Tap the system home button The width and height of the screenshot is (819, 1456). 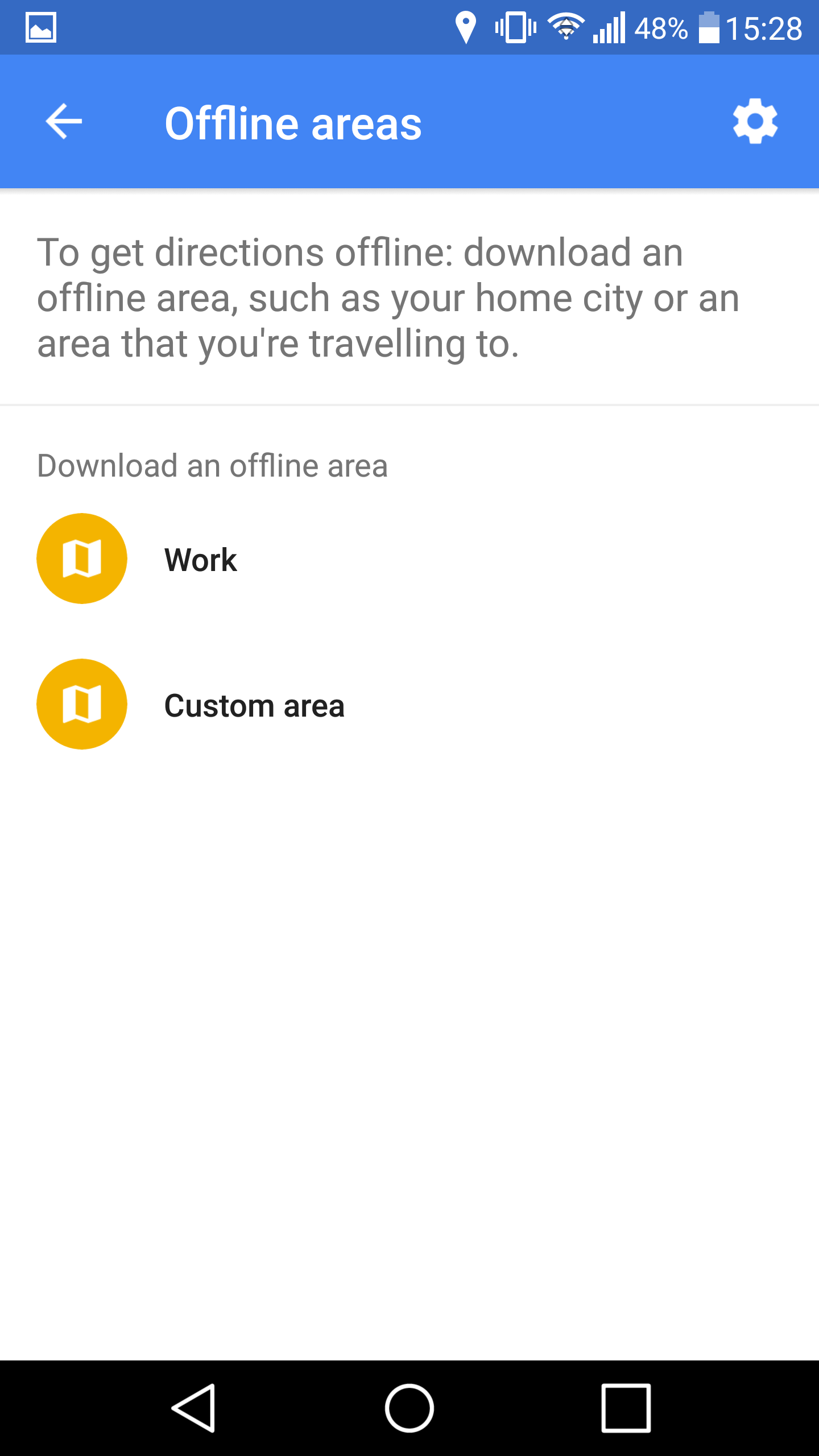tap(409, 1408)
